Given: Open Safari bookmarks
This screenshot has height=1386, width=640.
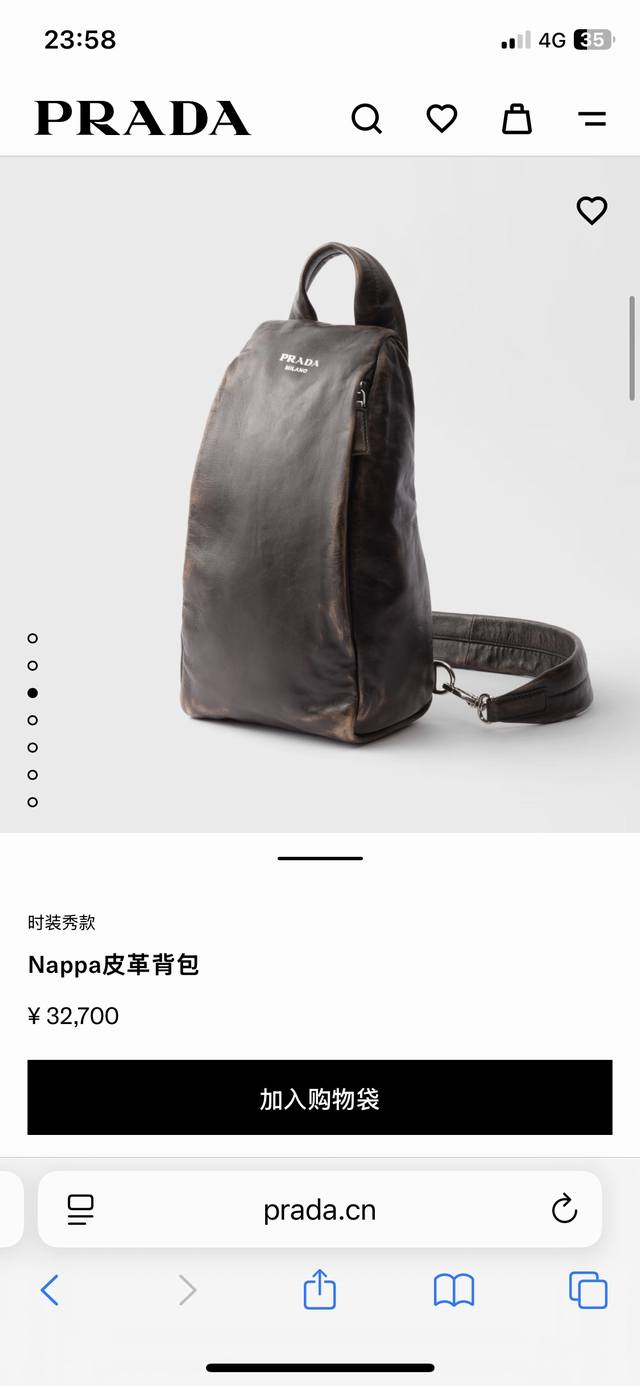Looking at the screenshot, I should (x=454, y=1290).
